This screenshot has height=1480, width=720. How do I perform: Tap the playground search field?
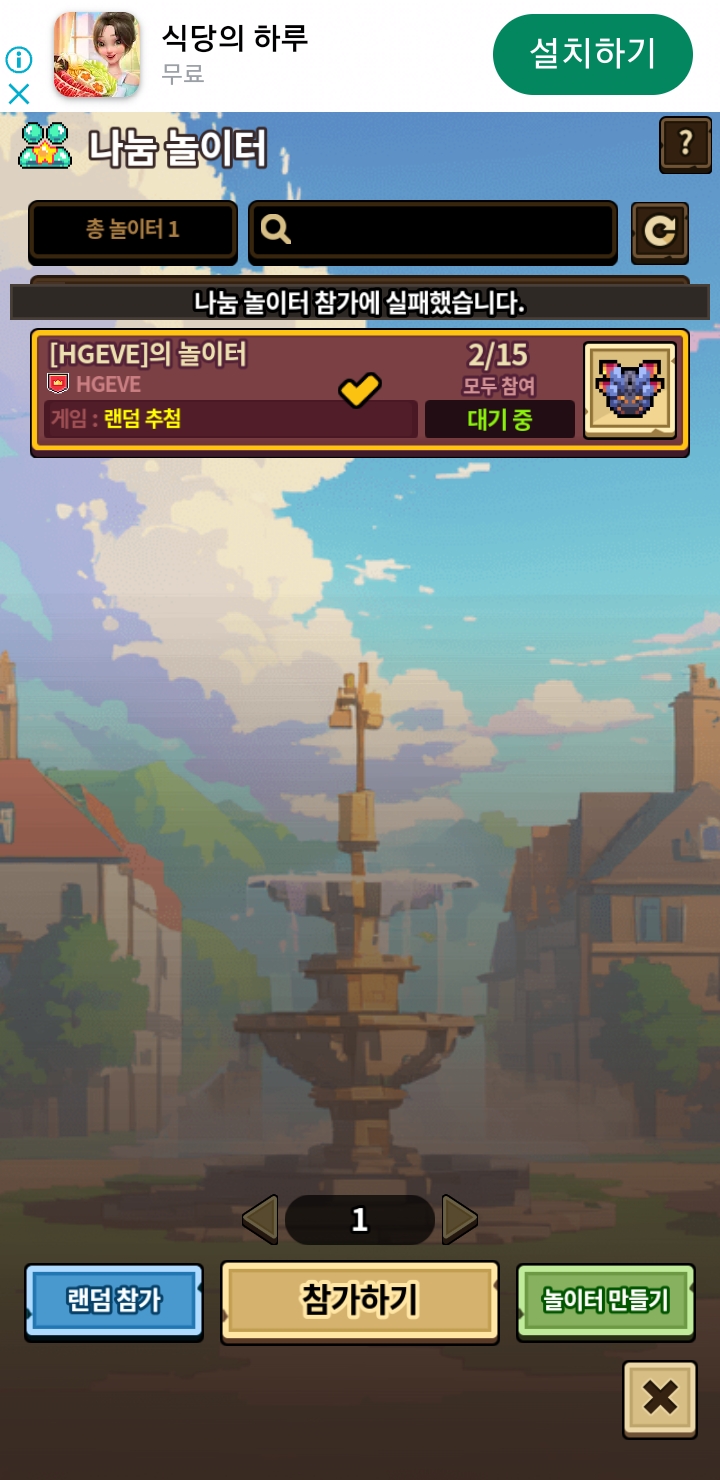[x=432, y=231]
